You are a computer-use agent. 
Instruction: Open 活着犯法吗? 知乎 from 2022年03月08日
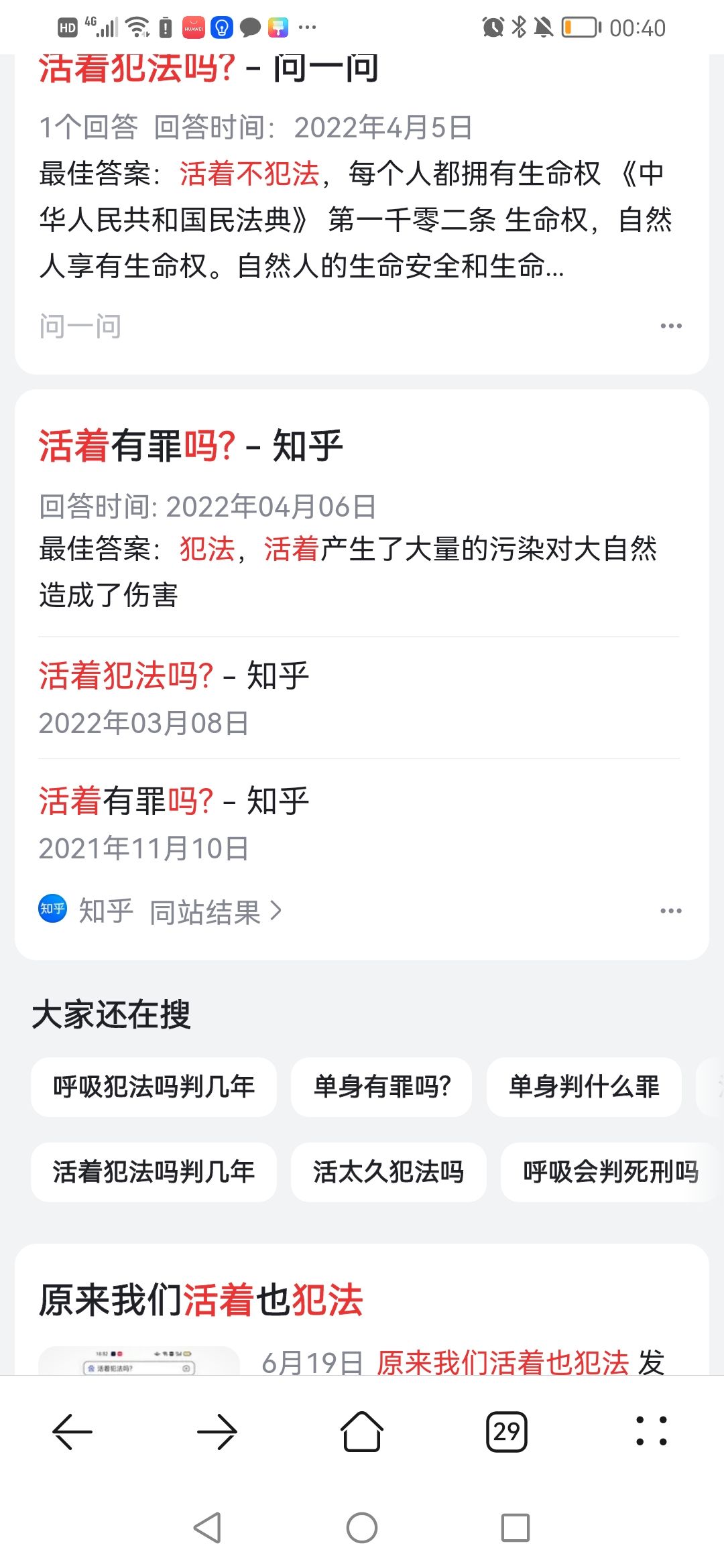(x=174, y=675)
